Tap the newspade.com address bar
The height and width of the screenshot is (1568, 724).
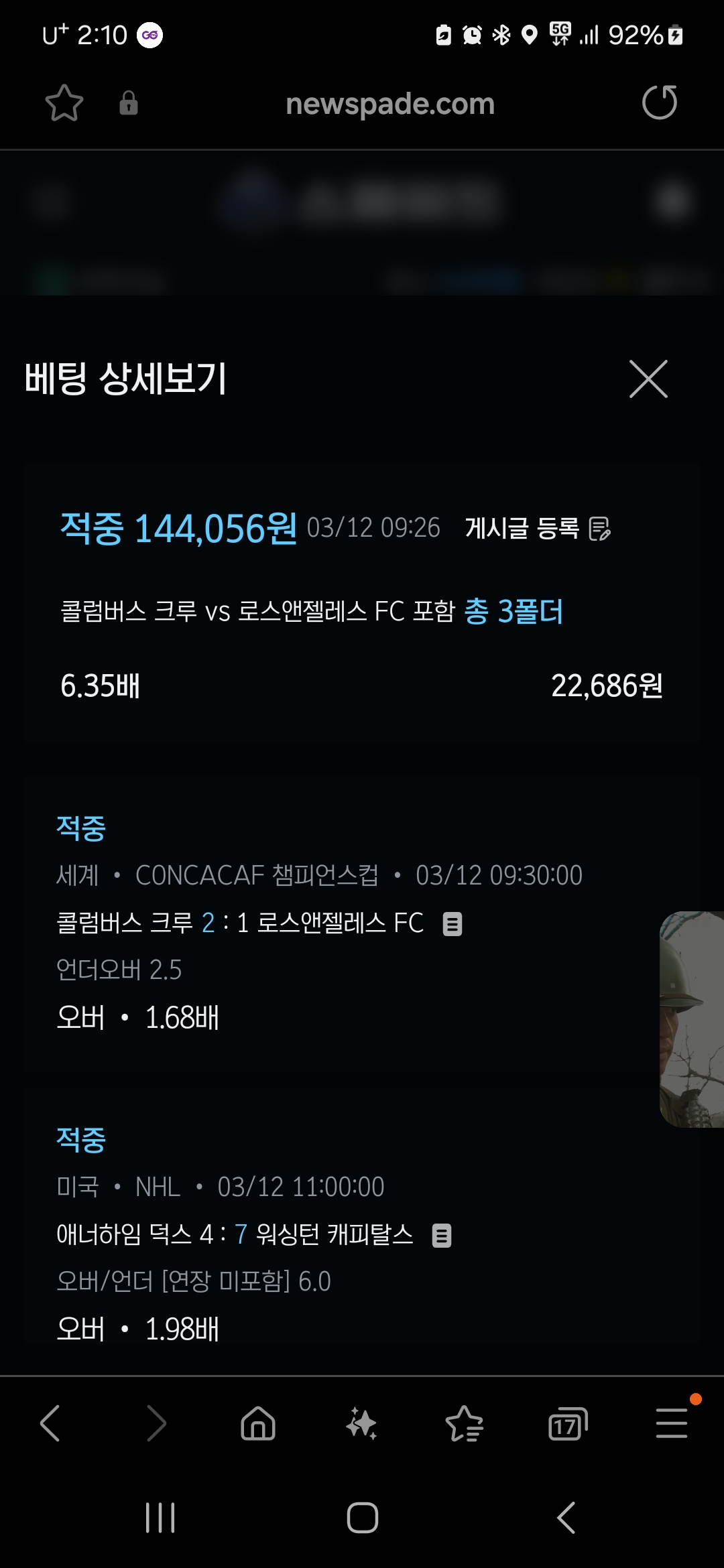pos(389,104)
